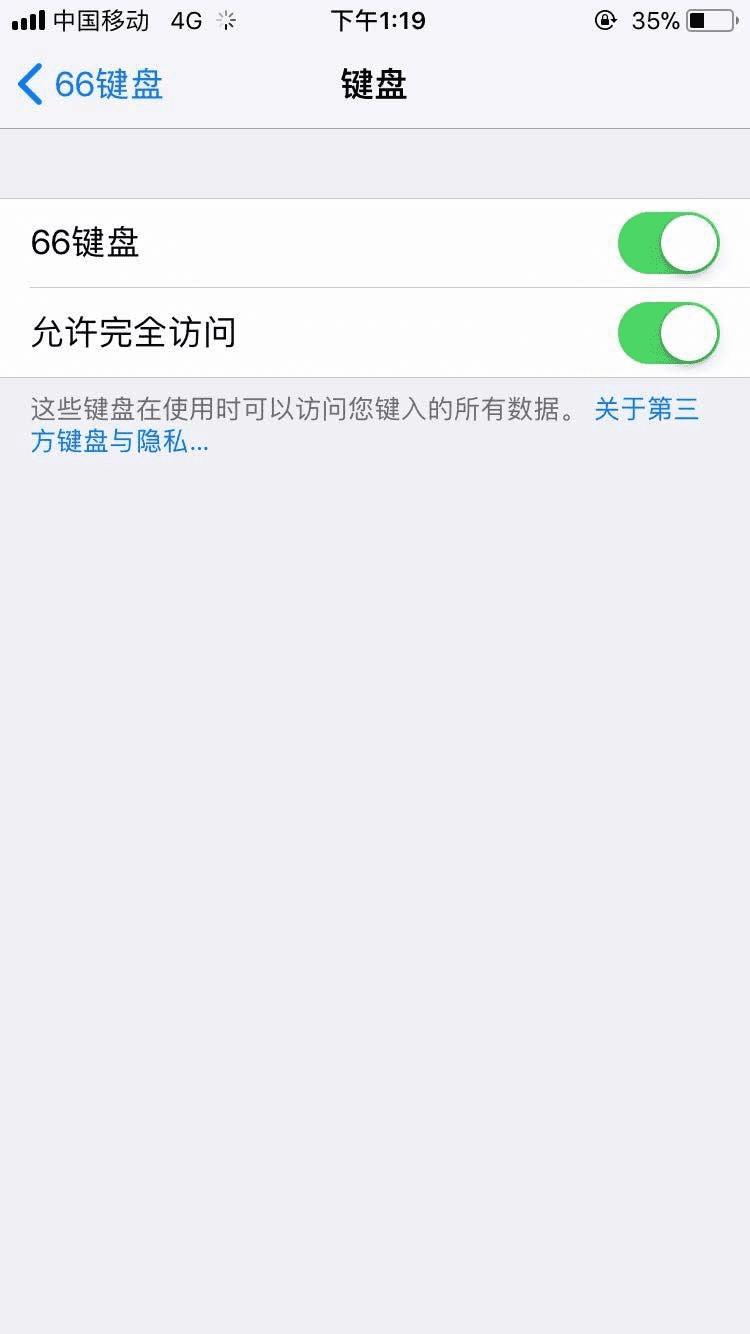Disable 允许完全访问 toggle

tap(668, 333)
